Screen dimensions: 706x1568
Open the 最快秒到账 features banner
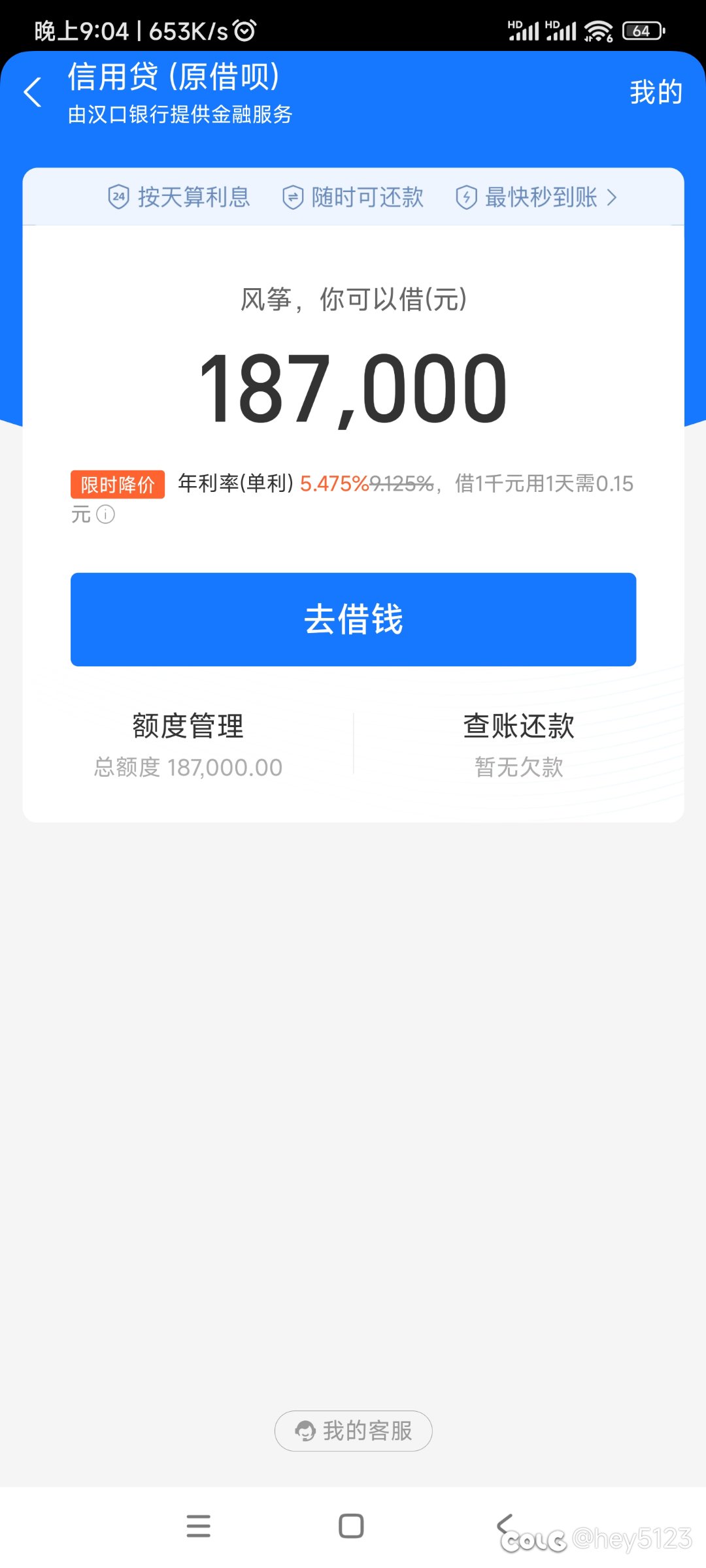[x=536, y=197]
